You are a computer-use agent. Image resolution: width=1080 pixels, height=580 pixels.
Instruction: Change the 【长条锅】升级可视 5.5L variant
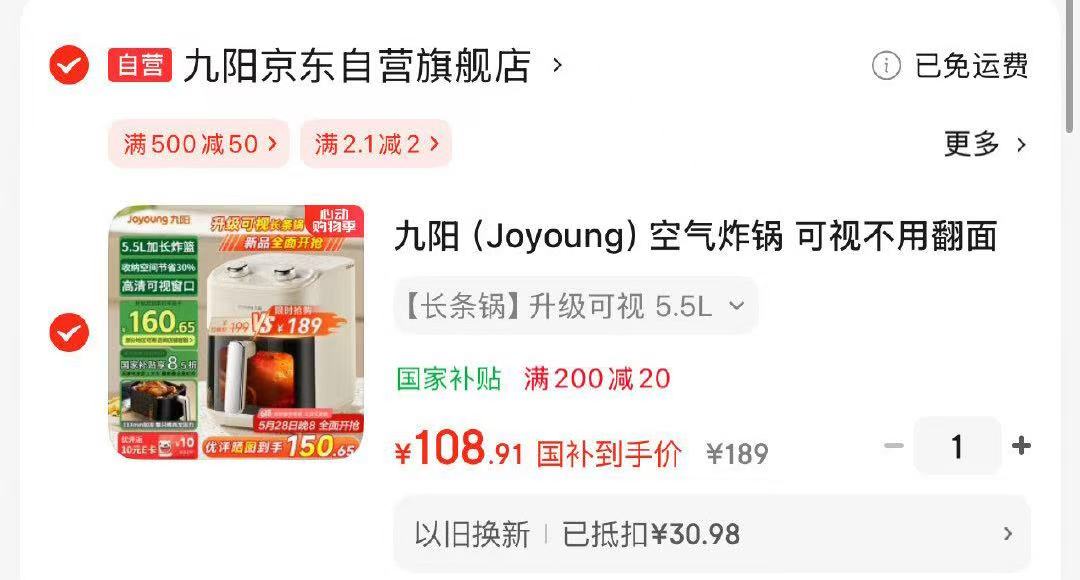click(x=575, y=306)
